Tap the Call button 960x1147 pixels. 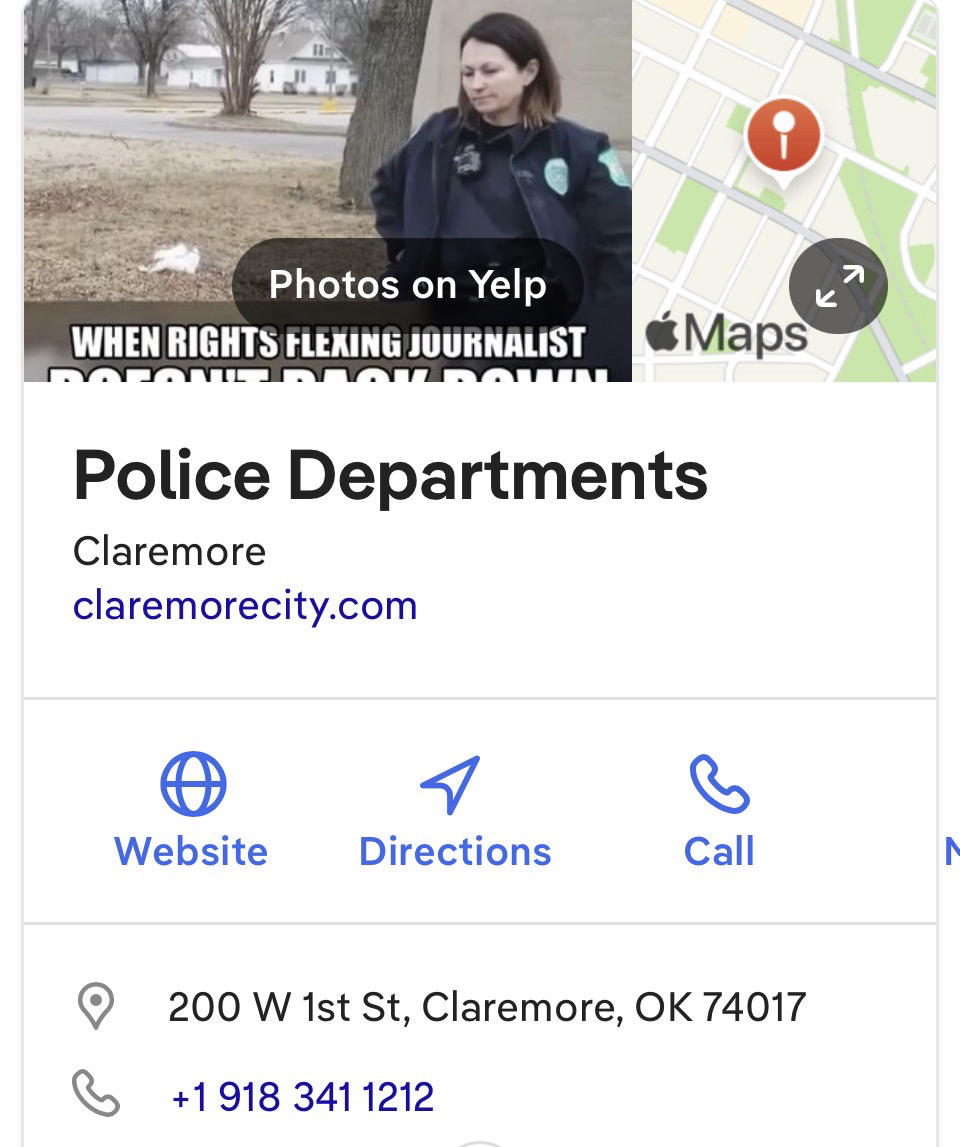pyautogui.click(x=719, y=810)
